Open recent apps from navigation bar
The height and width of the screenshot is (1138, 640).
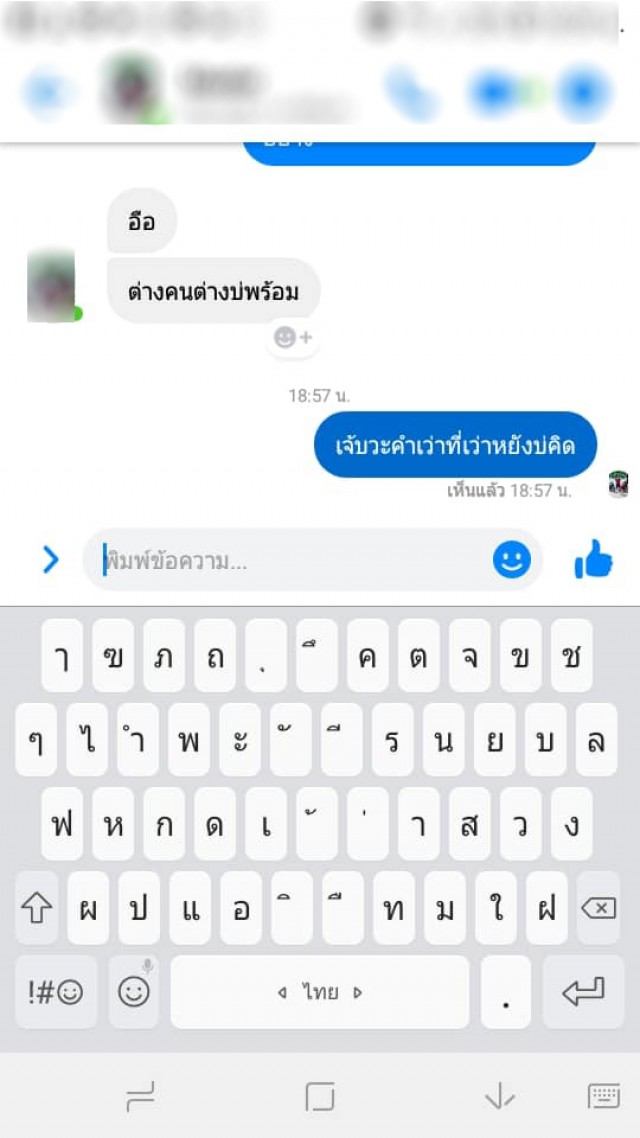point(141,1098)
